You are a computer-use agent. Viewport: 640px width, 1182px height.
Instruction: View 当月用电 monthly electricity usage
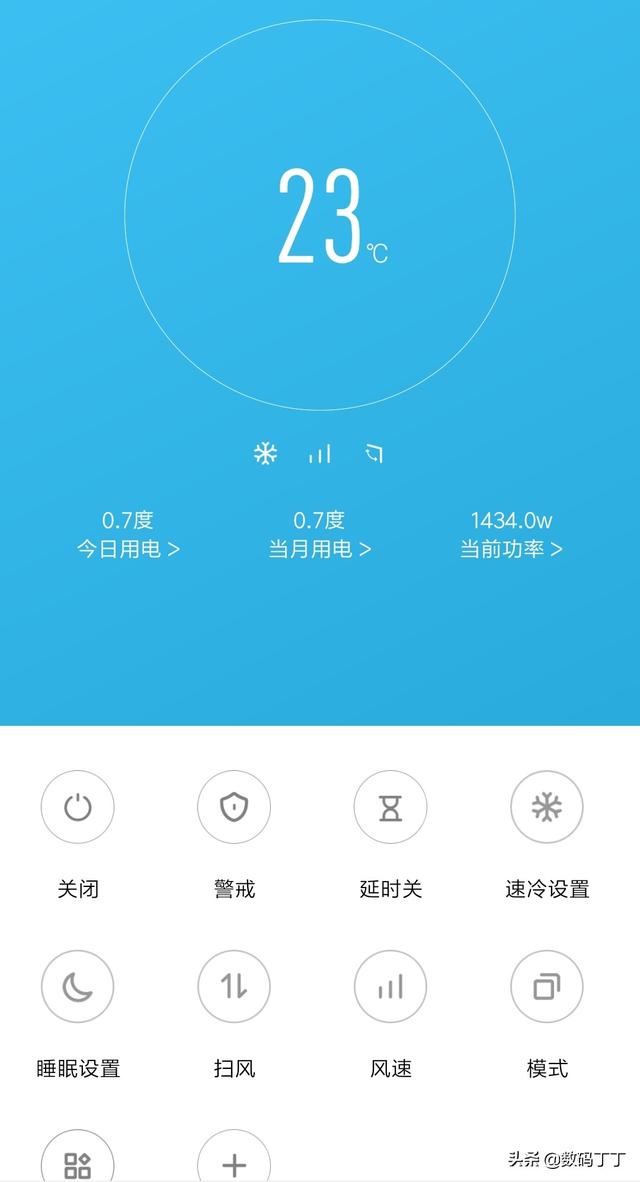pos(319,549)
